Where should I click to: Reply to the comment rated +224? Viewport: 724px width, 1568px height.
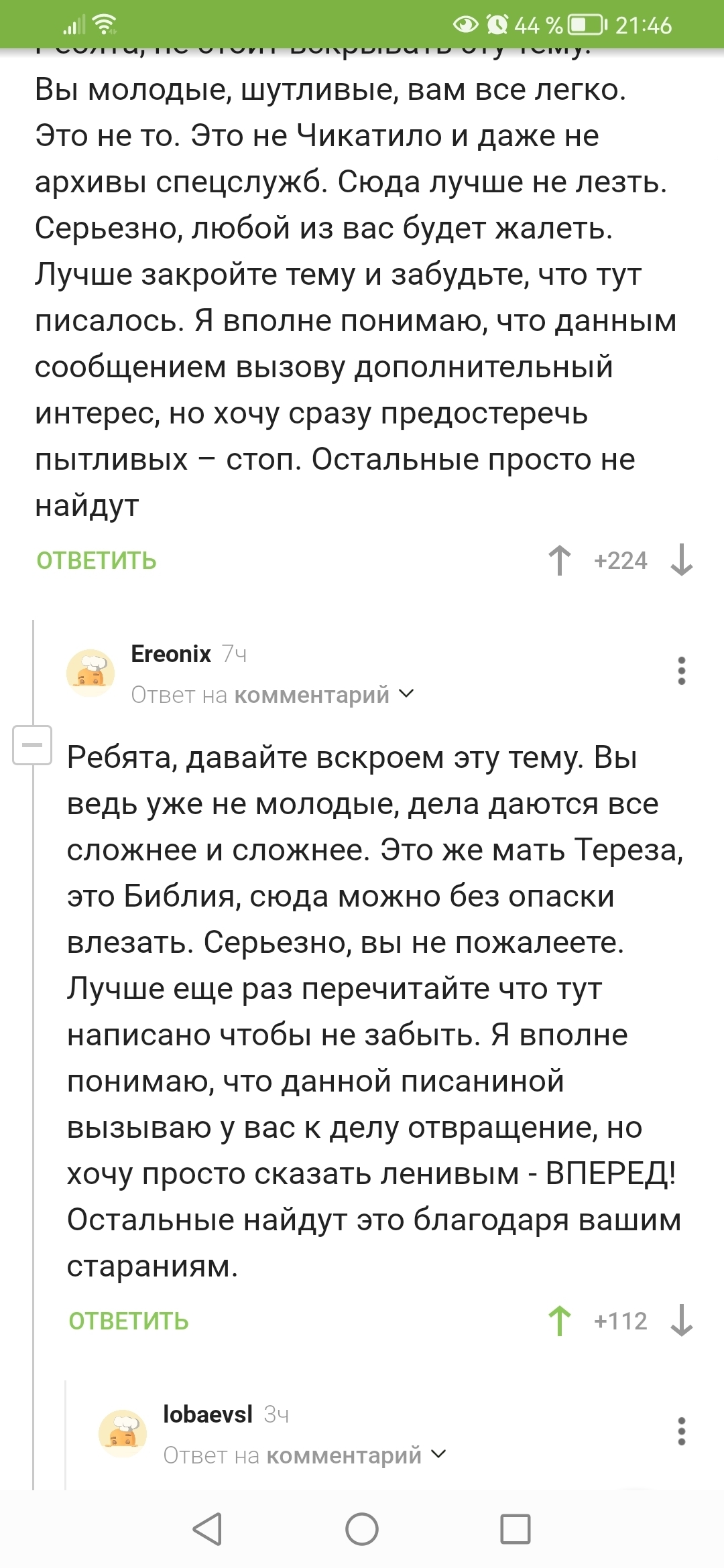(x=97, y=561)
